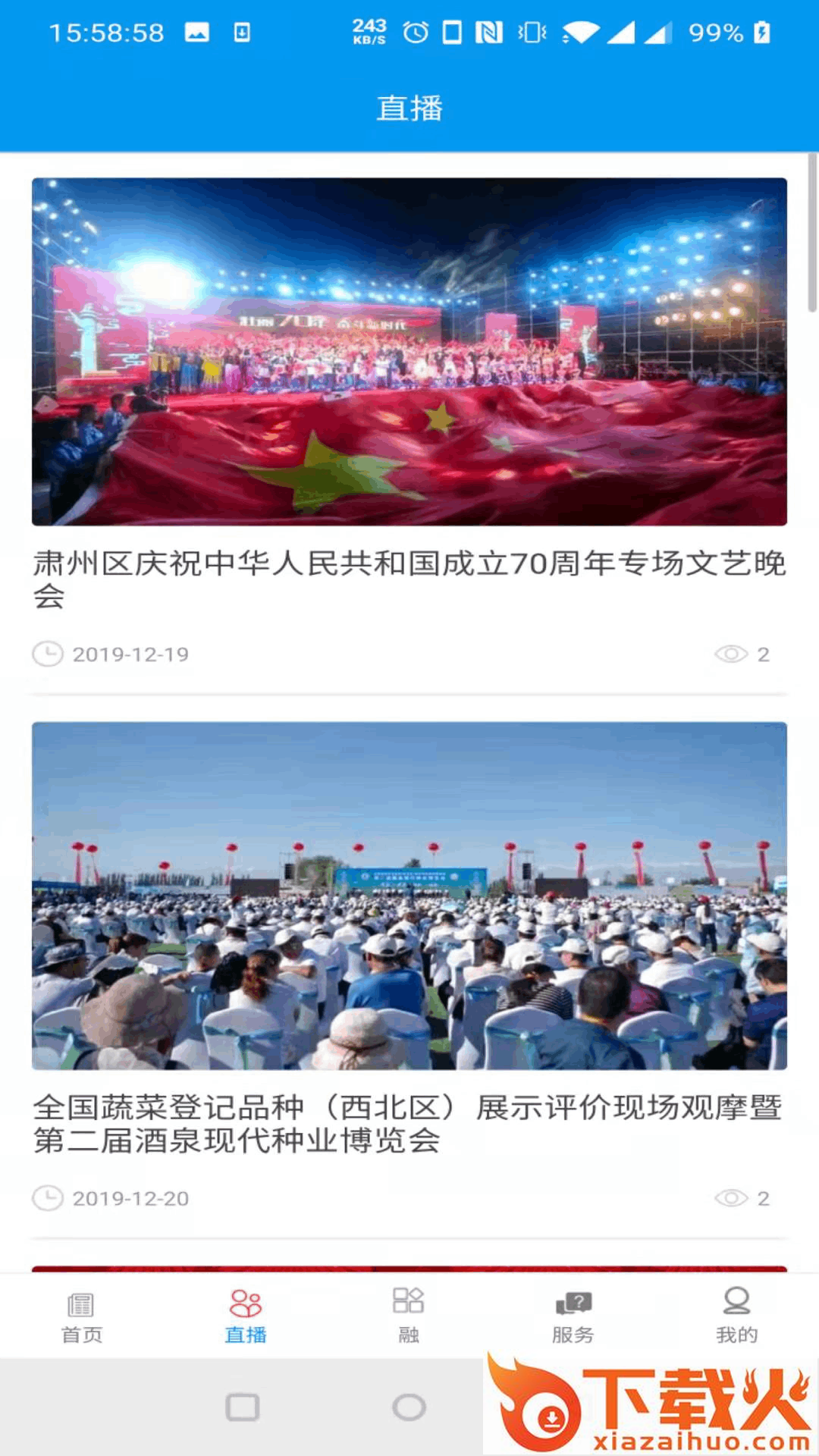
Task: Tap the system home circle button
Action: pyautogui.click(x=409, y=1407)
